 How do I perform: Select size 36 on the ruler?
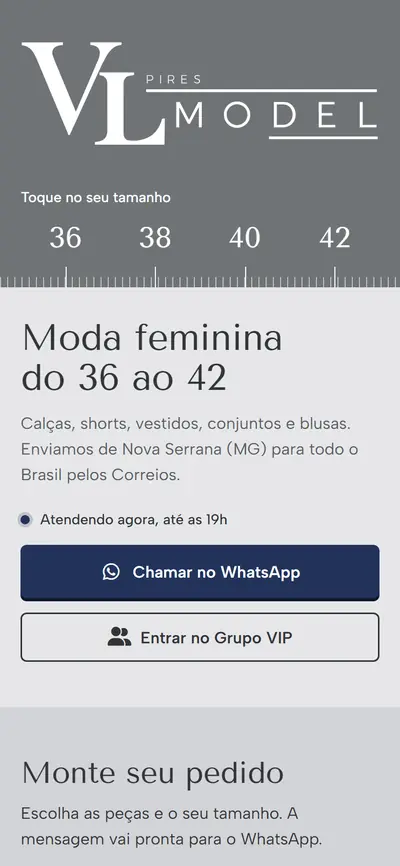point(66,238)
